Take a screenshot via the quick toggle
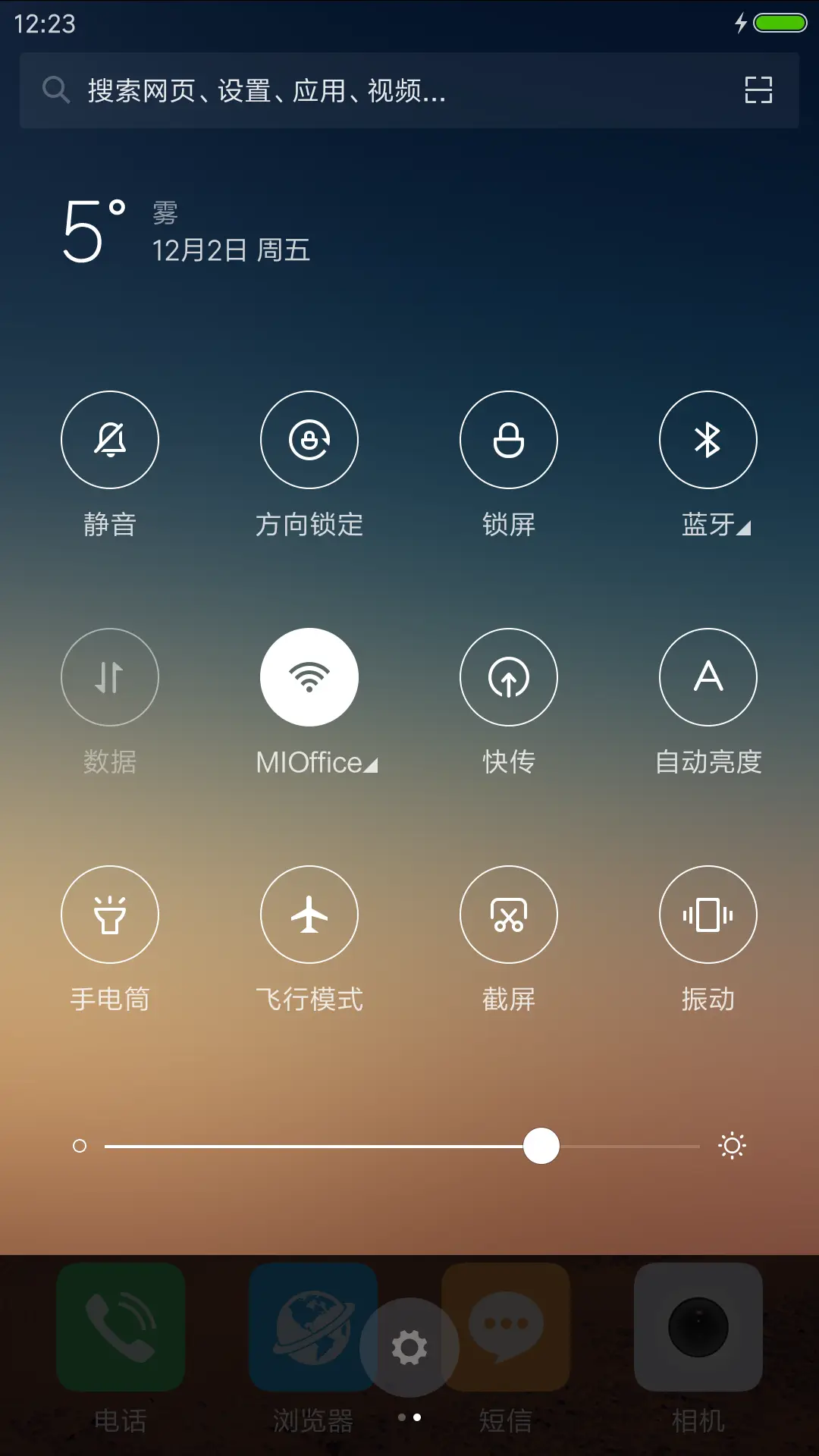 [509, 915]
